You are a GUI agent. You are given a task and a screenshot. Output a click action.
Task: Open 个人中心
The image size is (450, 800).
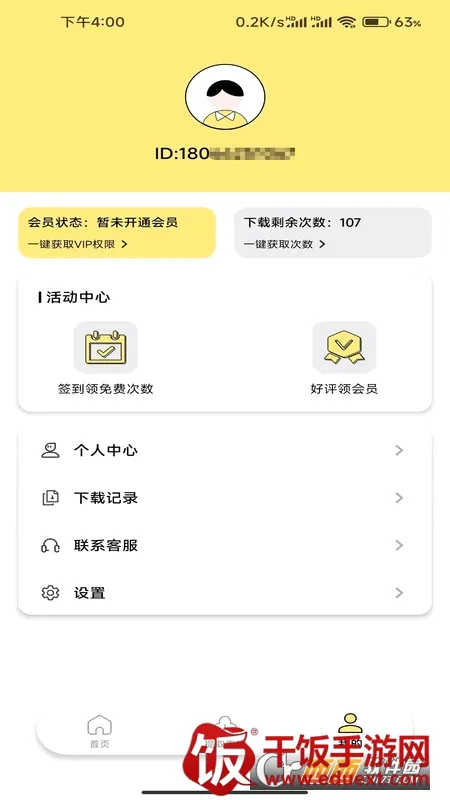225,451
